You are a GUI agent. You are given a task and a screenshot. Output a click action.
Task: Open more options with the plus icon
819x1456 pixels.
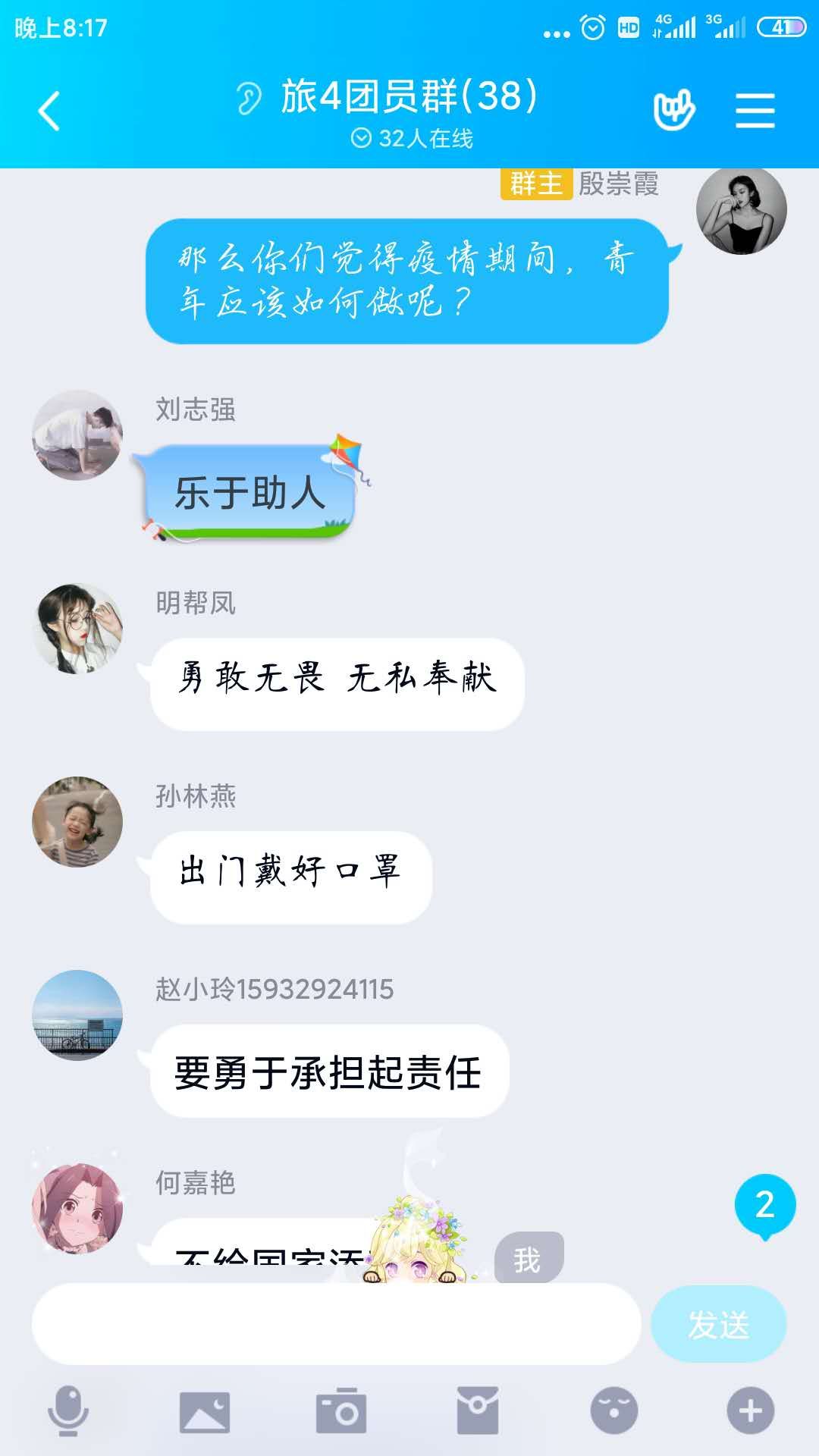tap(750, 1411)
